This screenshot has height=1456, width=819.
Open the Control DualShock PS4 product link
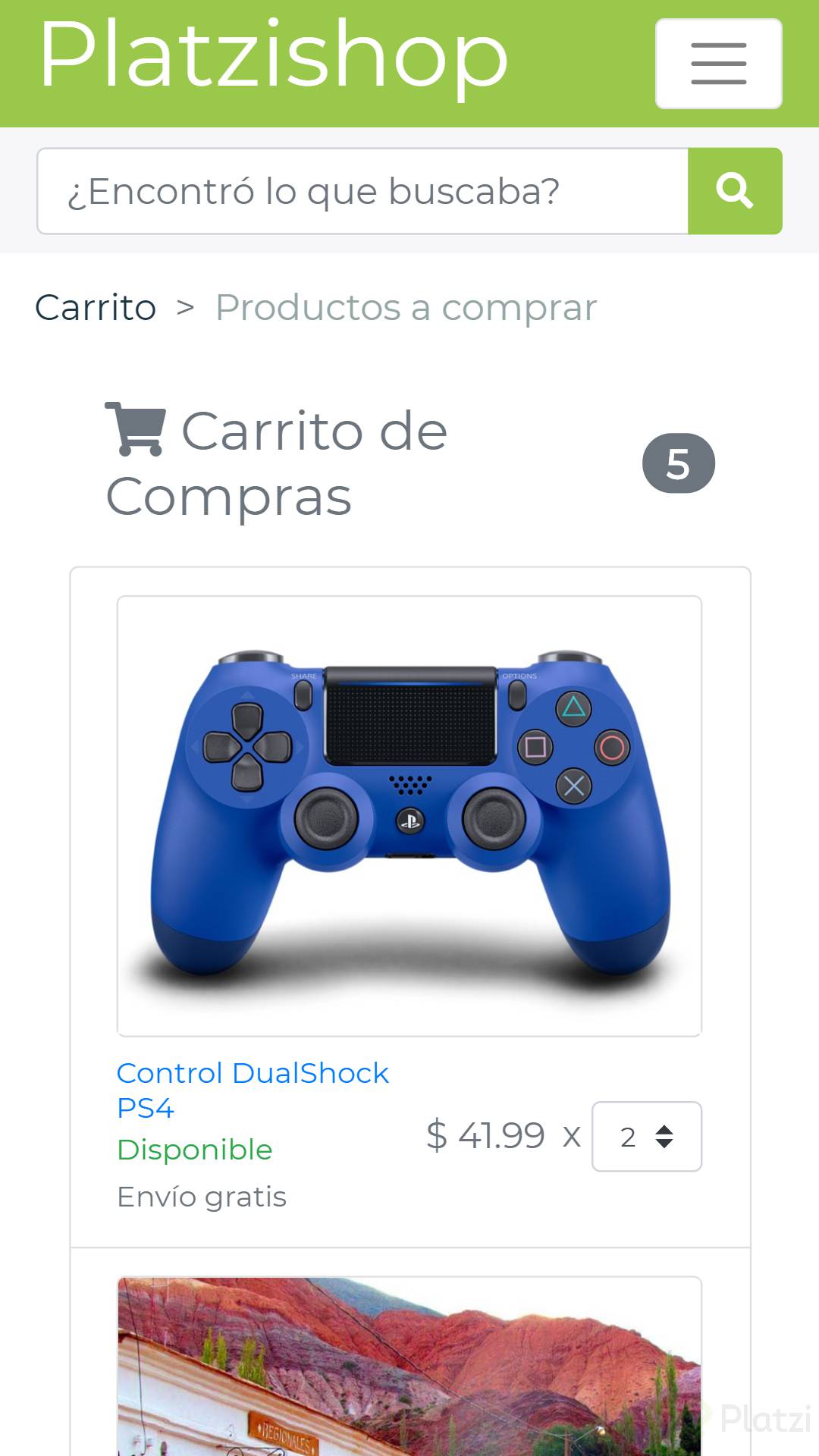tap(253, 1090)
